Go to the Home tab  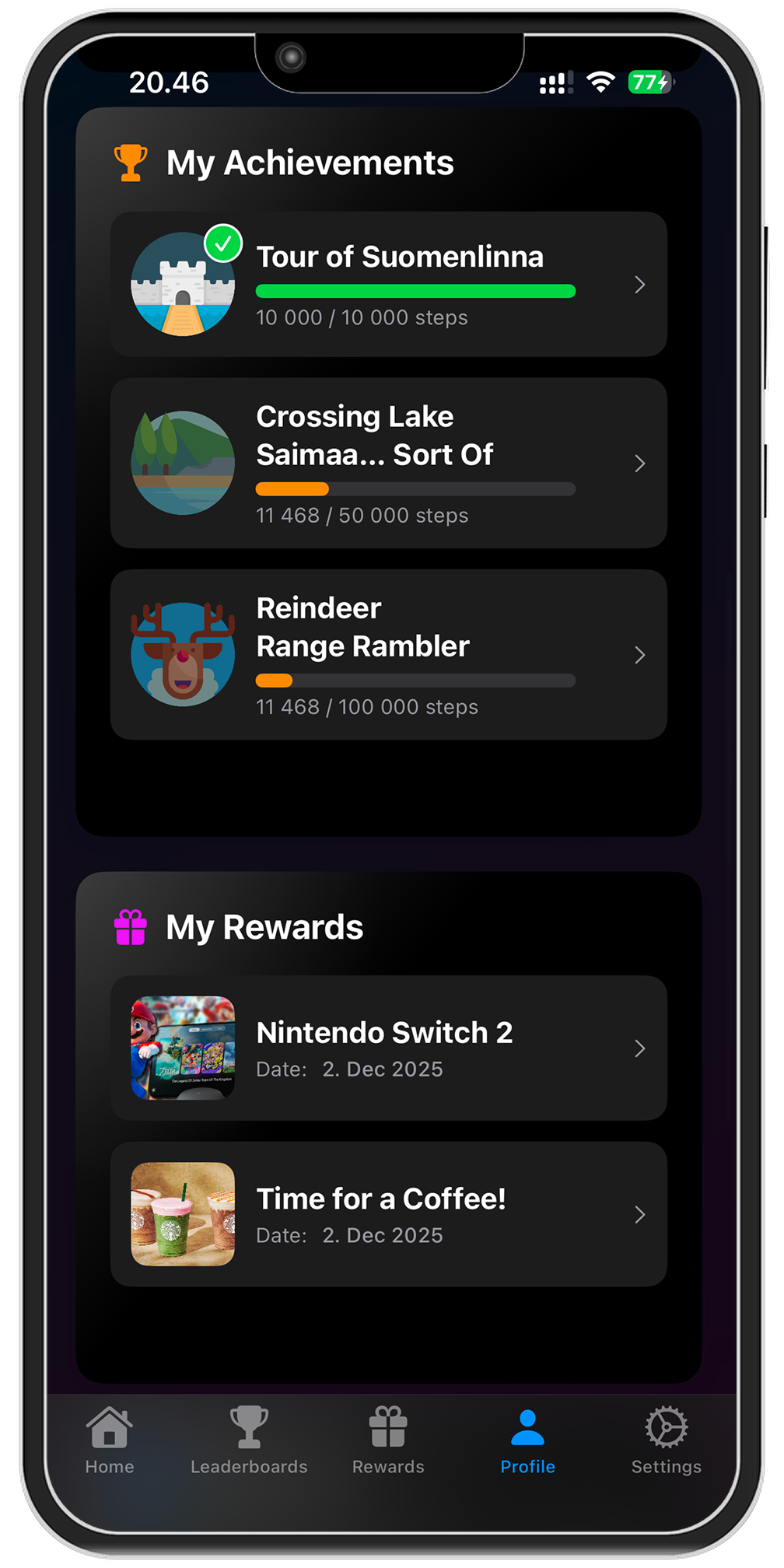(110, 1440)
